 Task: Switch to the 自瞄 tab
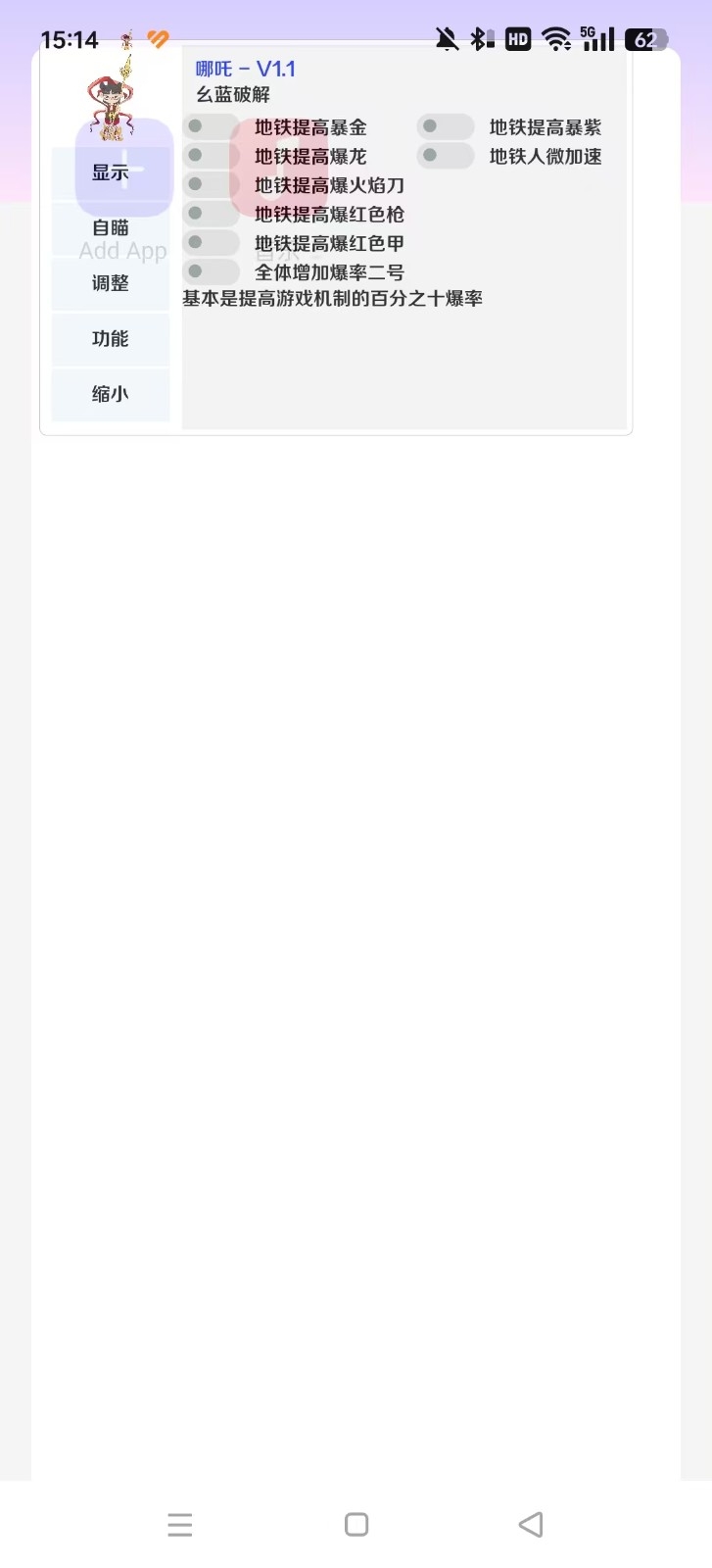110,228
